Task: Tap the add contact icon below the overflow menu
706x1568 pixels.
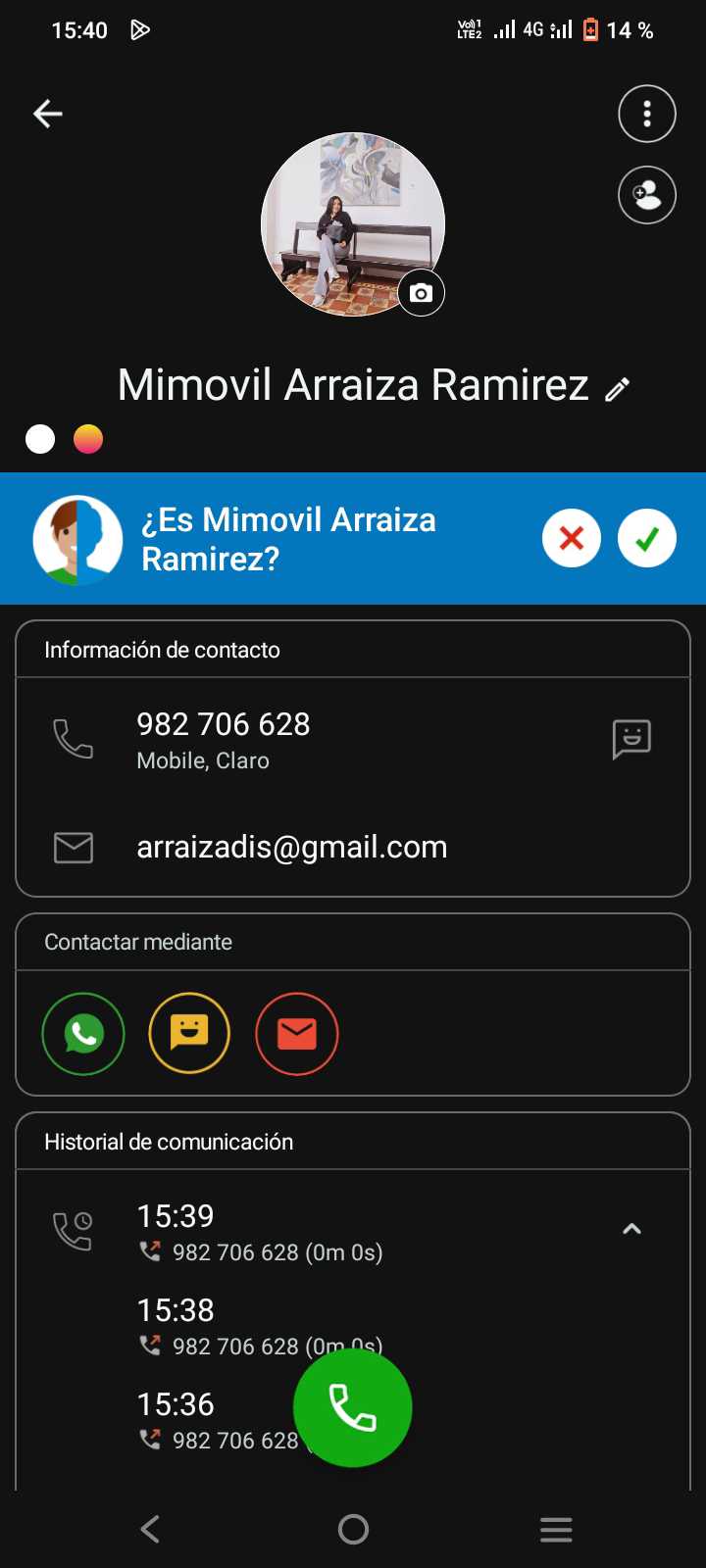Action: point(647,195)
